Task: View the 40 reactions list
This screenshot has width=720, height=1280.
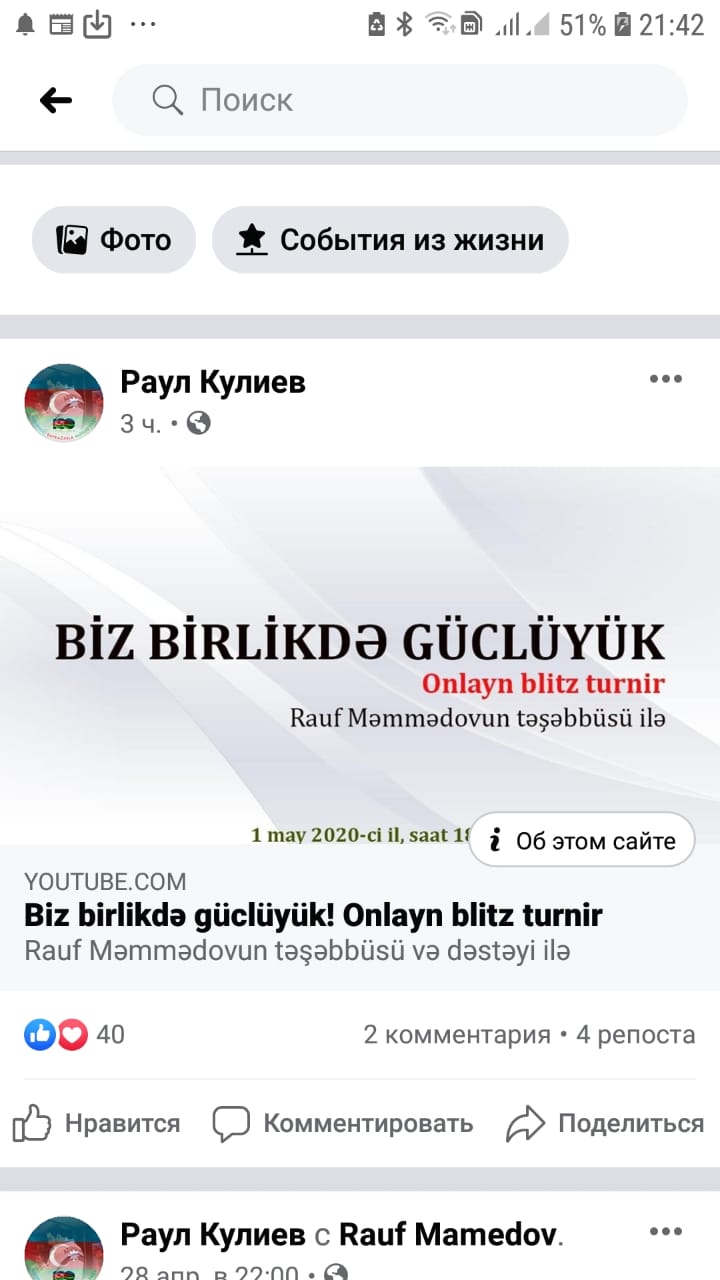Action: [75, 1034]
